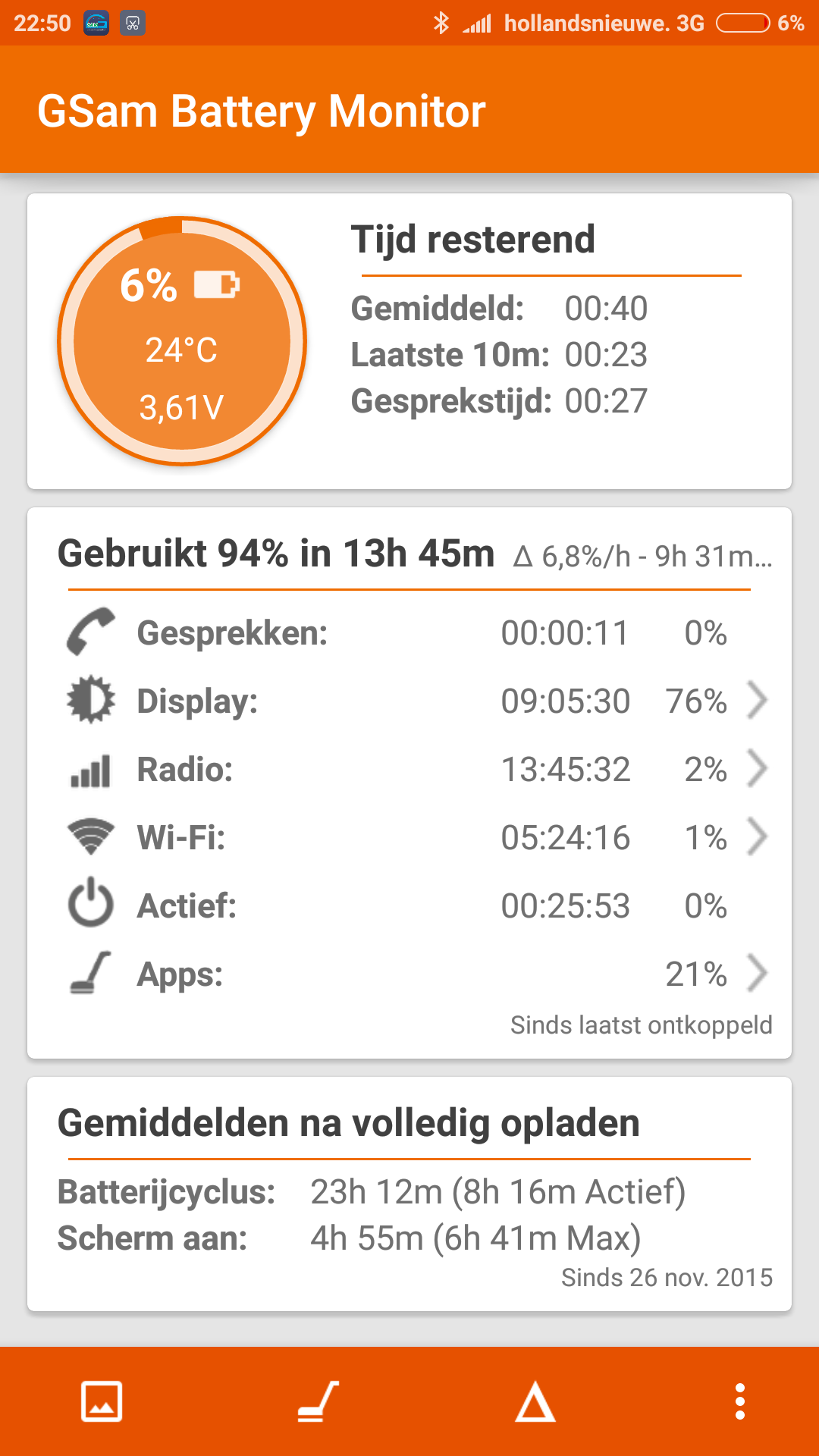This screenshot has height=1456, width=819.
Task: Open the Tijd resterend card
Action: click(409, 341)
